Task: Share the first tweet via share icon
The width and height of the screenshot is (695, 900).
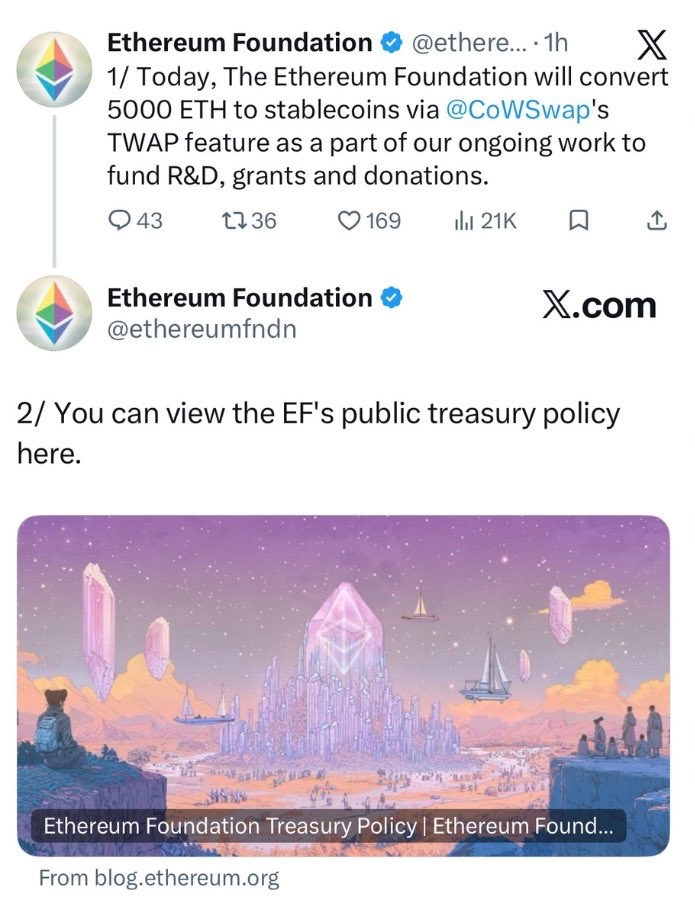Action: coord(656,221)
